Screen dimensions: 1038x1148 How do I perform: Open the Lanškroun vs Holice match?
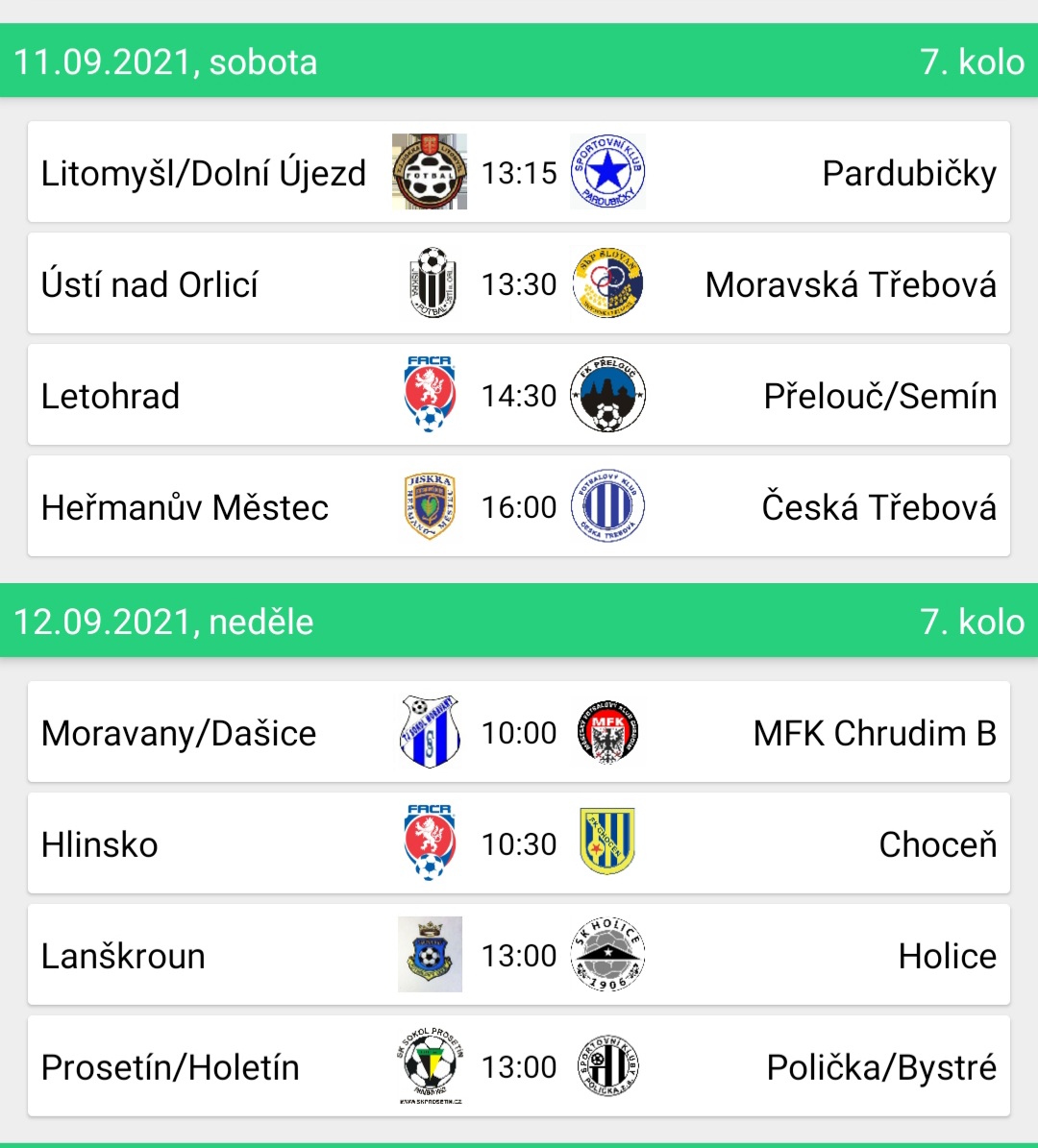[x=519, y=956]
